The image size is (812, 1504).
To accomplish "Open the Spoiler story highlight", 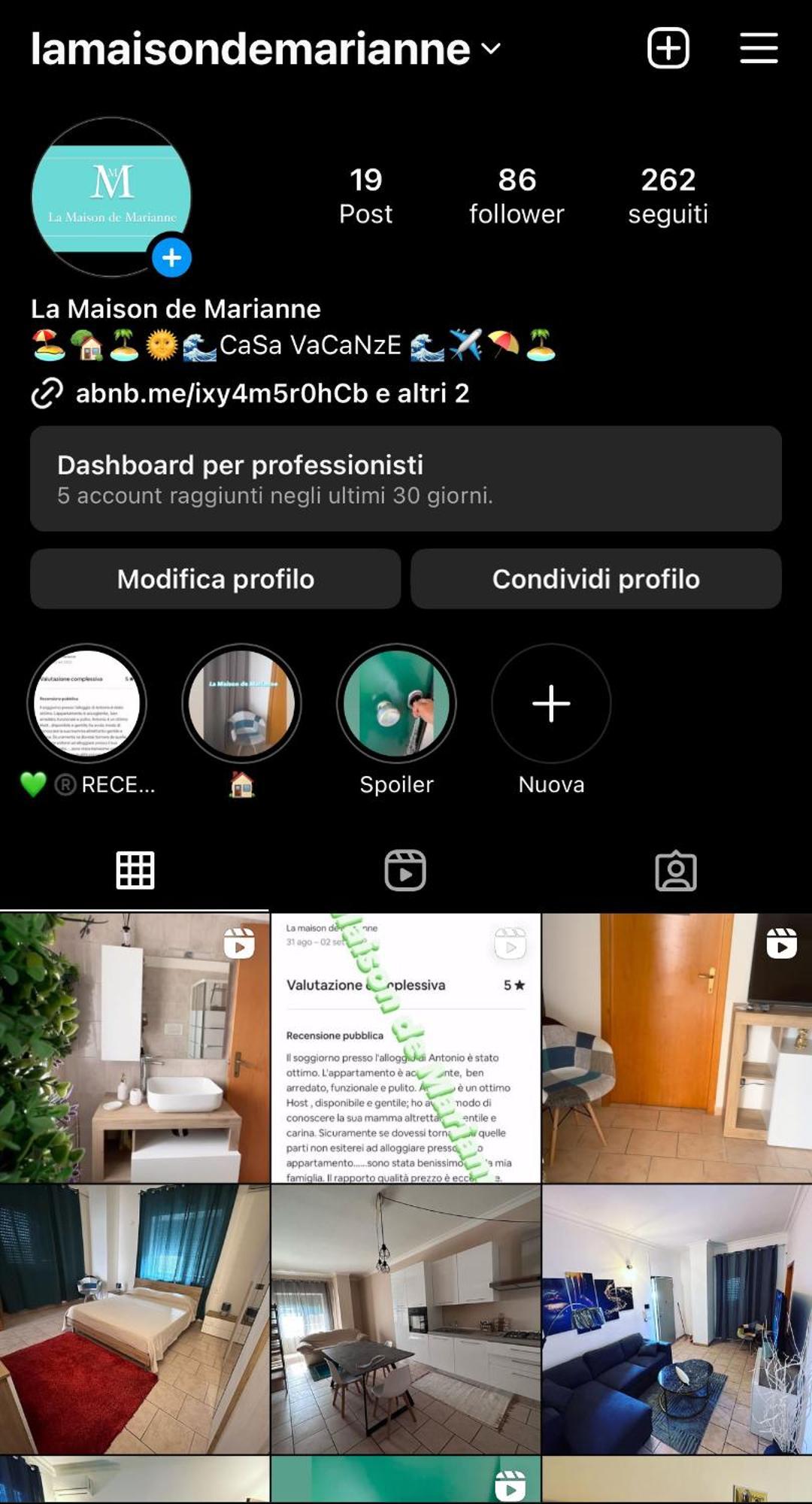I will pos(396,704).
